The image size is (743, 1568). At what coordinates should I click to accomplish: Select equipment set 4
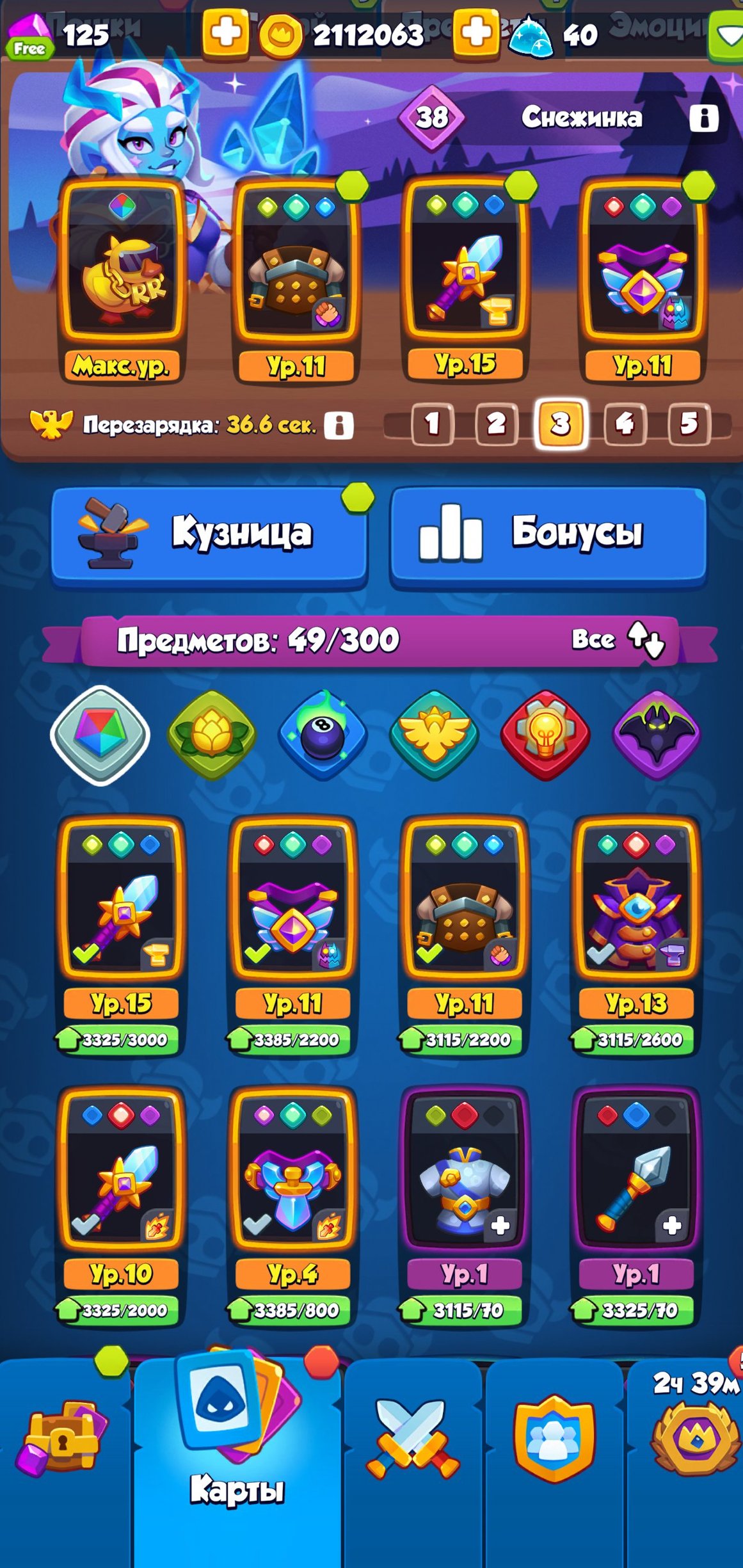tap(625, 423)
